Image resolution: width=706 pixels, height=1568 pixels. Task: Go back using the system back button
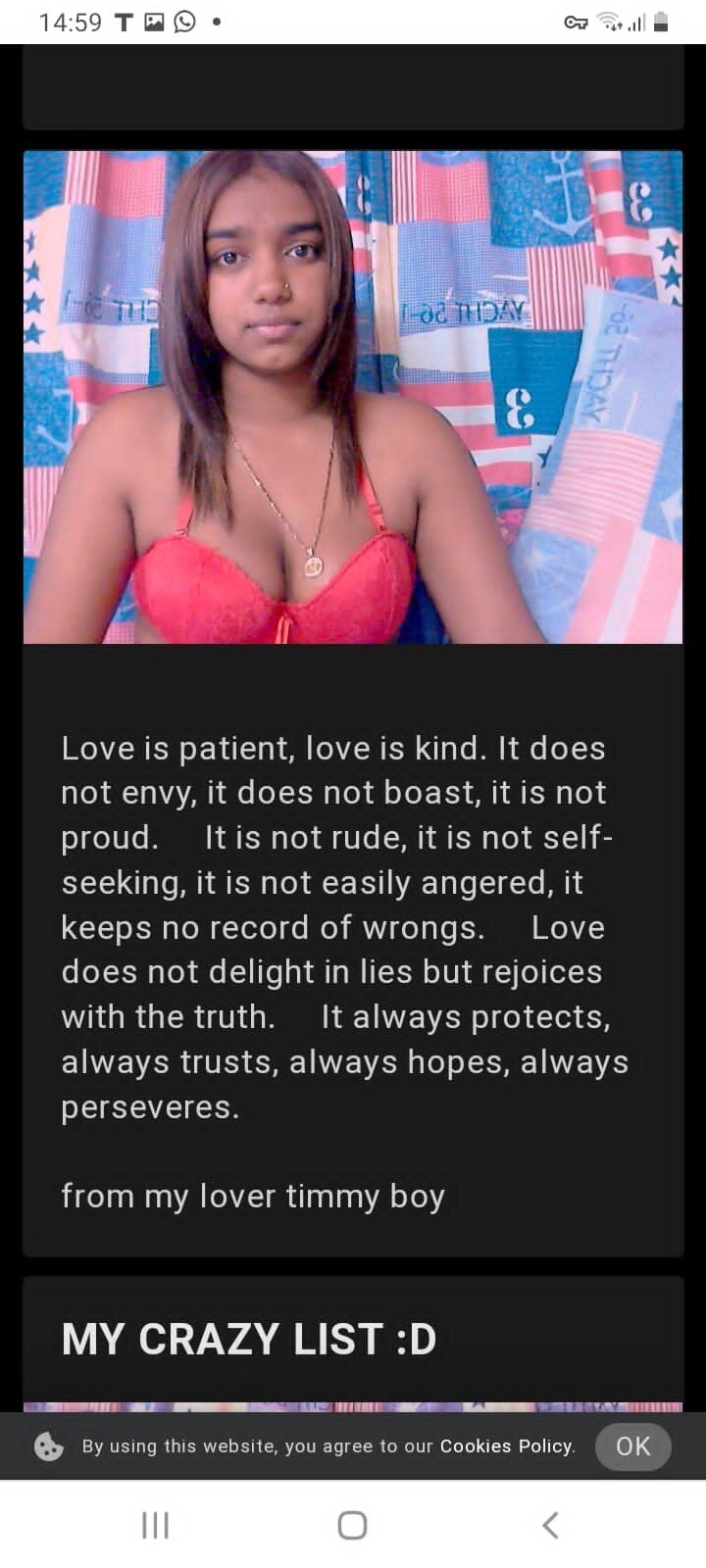point(550,1525)
